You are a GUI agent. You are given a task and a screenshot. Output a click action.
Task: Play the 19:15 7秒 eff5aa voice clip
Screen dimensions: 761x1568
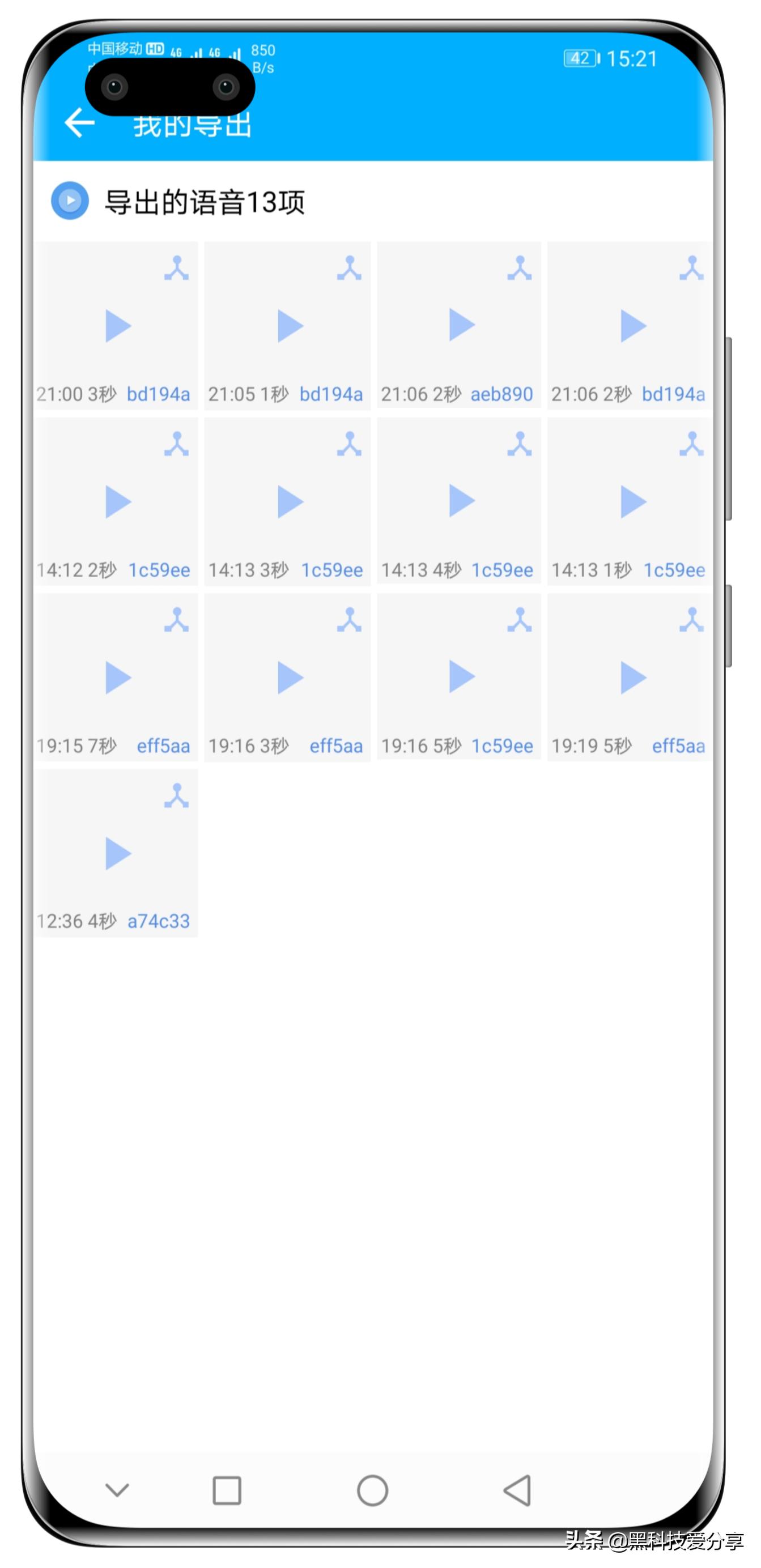tap(118, 678)
